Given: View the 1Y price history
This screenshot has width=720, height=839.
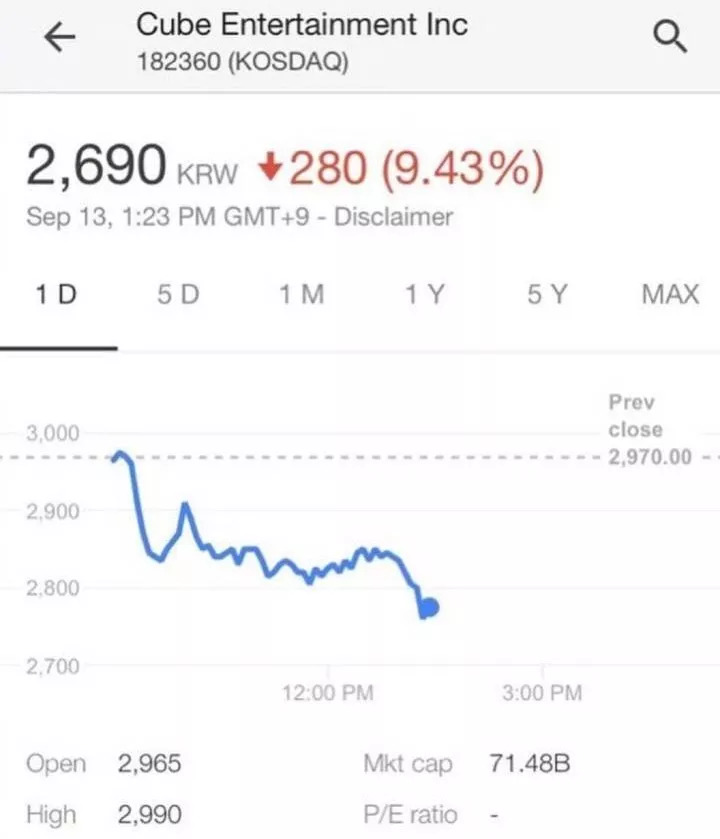Looking at the screenshot, I should (x=424, y=294).
